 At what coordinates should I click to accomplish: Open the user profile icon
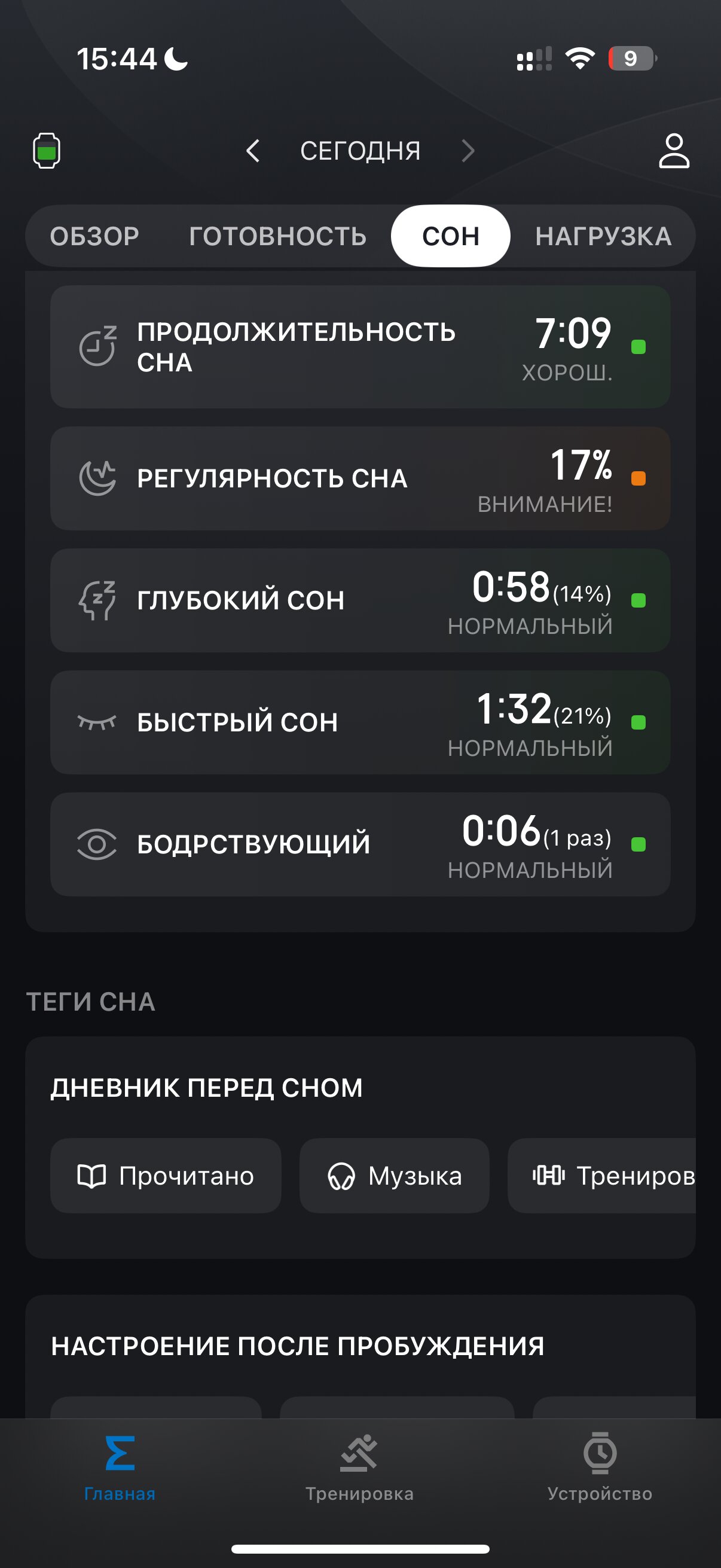coord(674,150)
